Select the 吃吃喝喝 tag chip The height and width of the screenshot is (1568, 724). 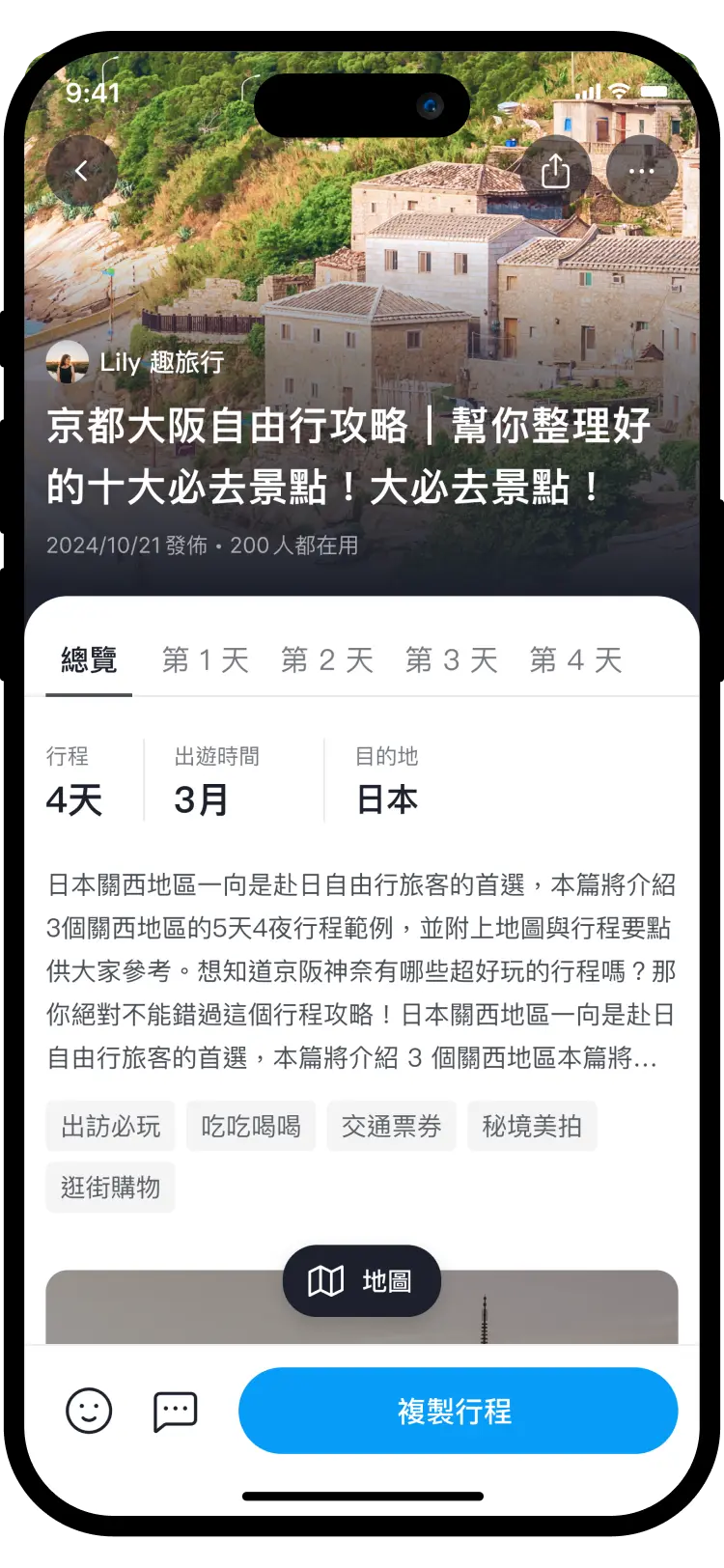tap(251, 1126)
